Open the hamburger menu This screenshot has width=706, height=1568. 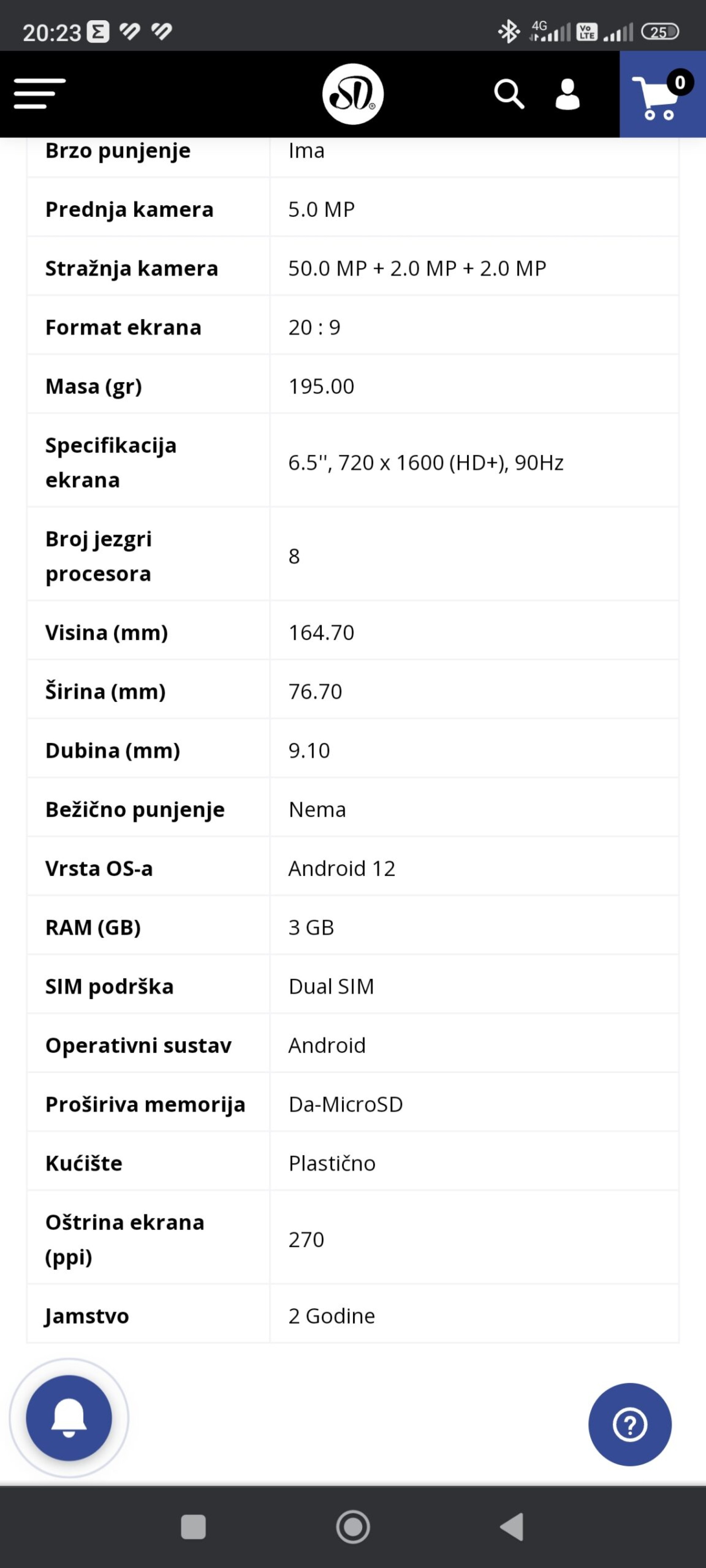point(40,94)
